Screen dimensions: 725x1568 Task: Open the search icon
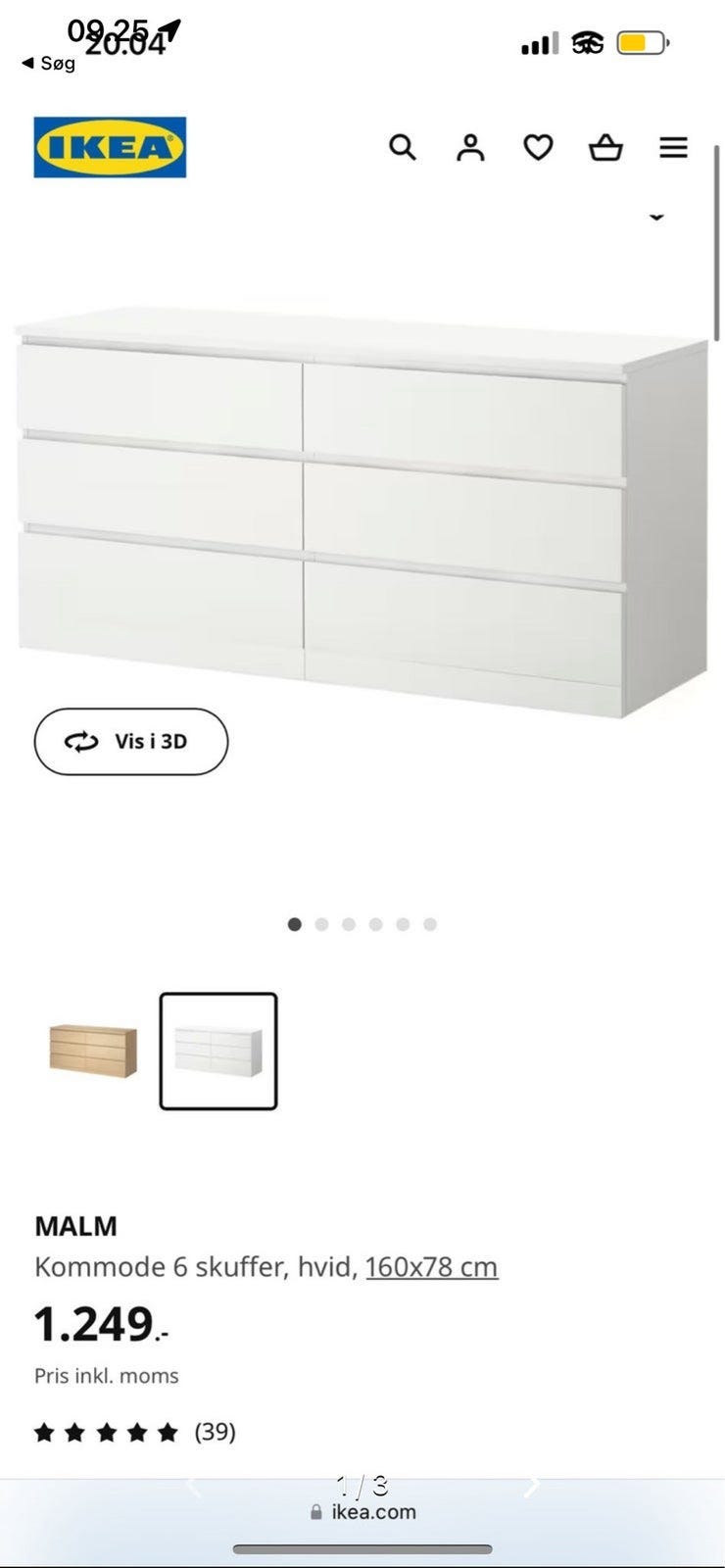[x=402, y=148]
